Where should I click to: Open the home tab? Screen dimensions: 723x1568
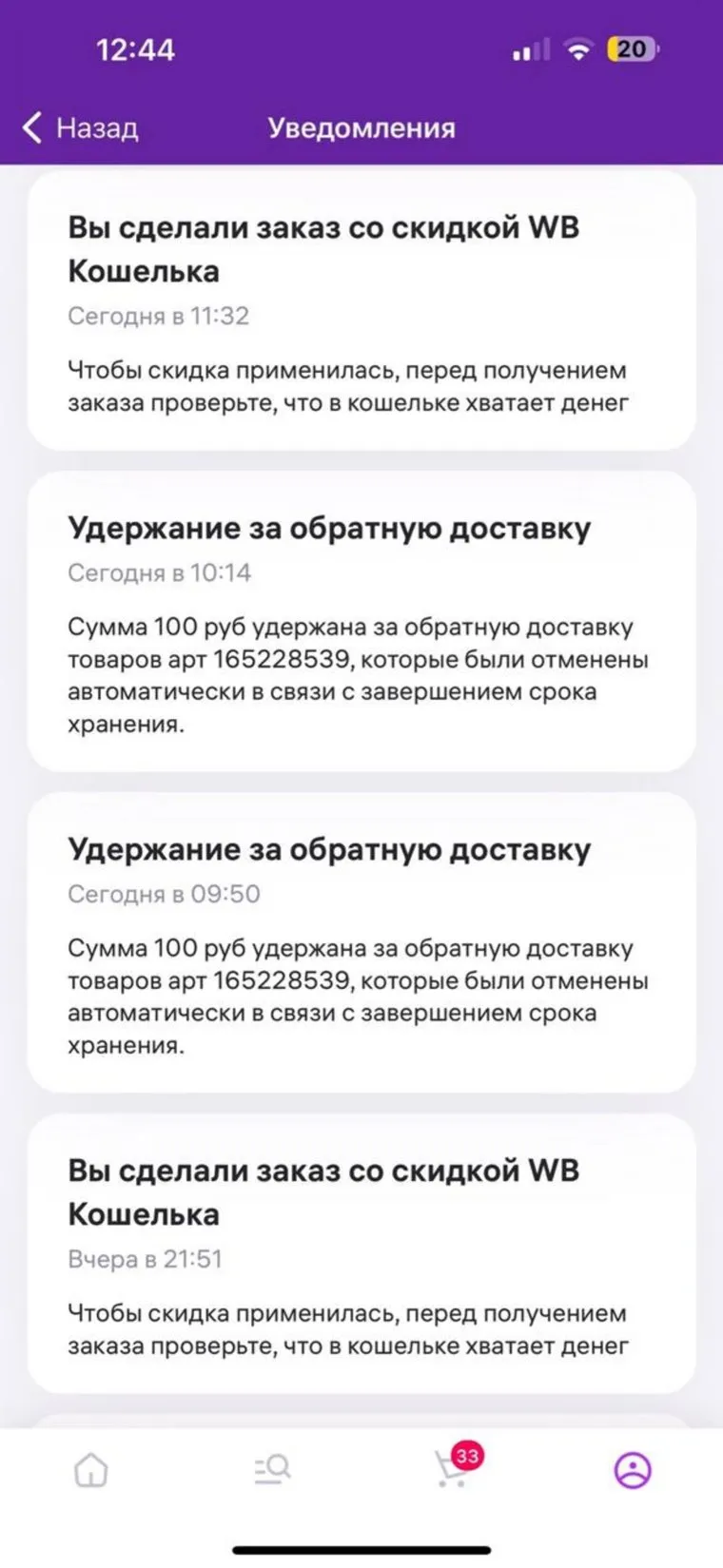tap(91, 1470)
